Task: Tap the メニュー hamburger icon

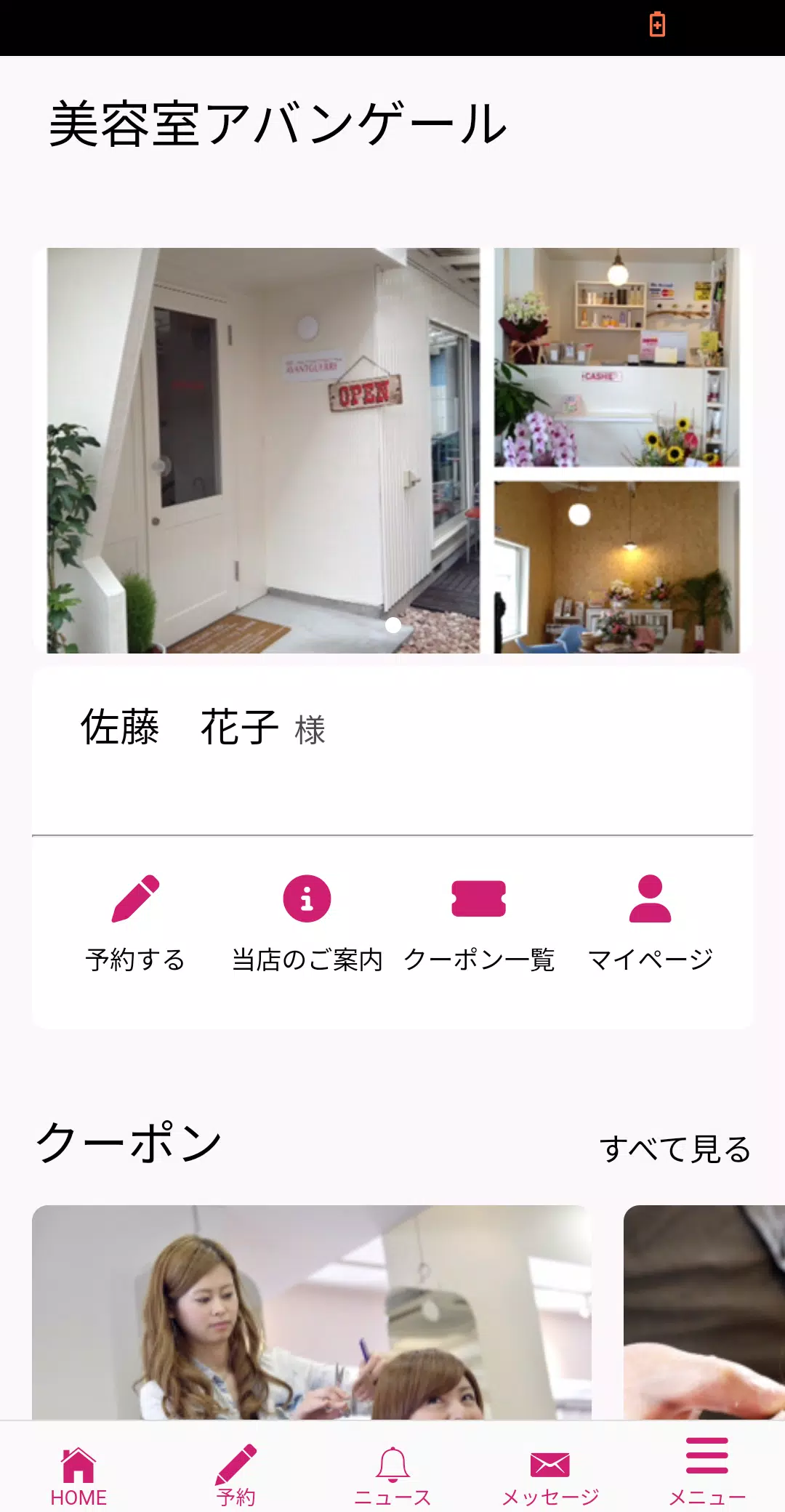Action: pos(706,1464)
